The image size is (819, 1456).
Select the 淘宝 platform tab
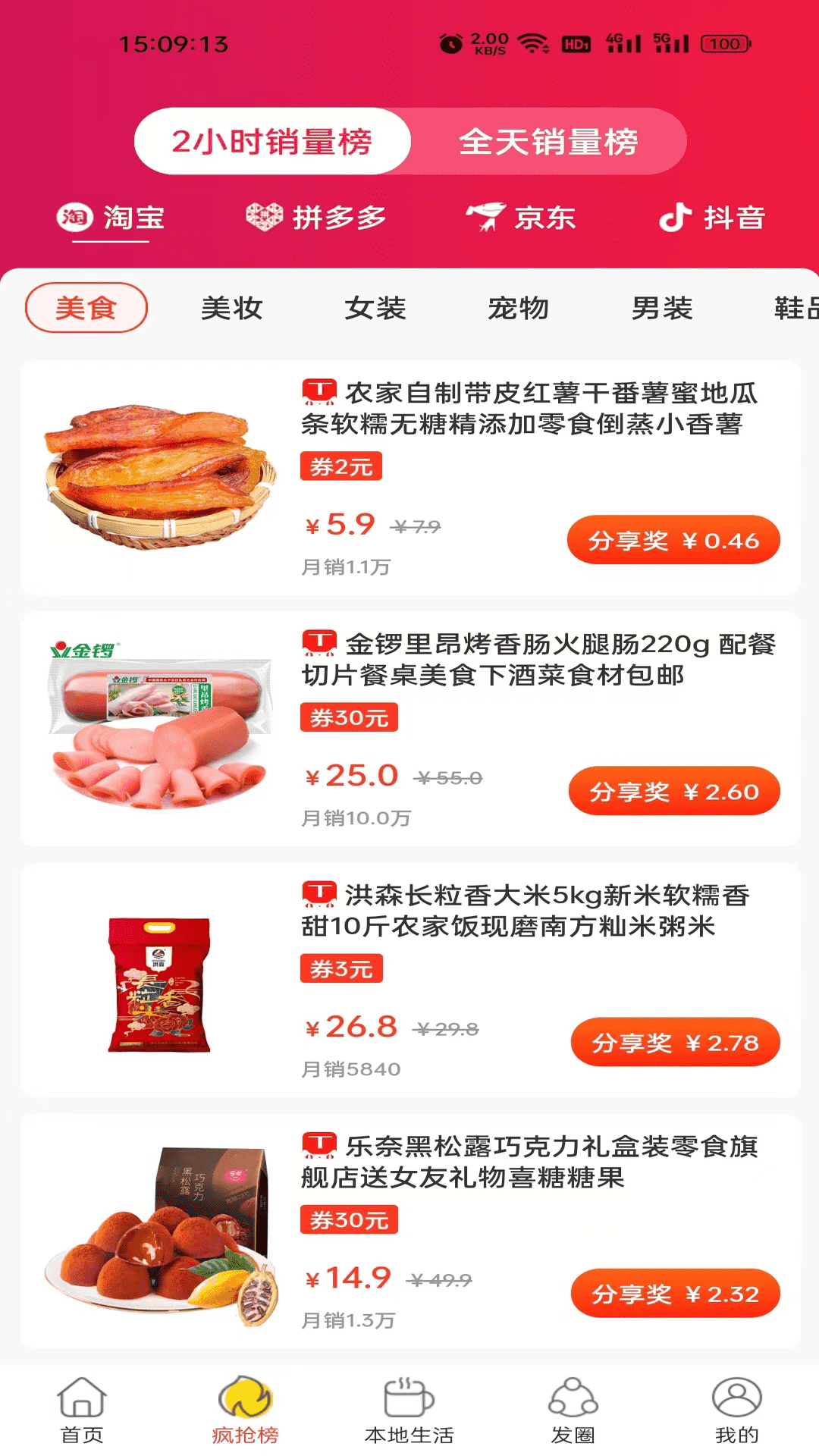pos(111,218)
